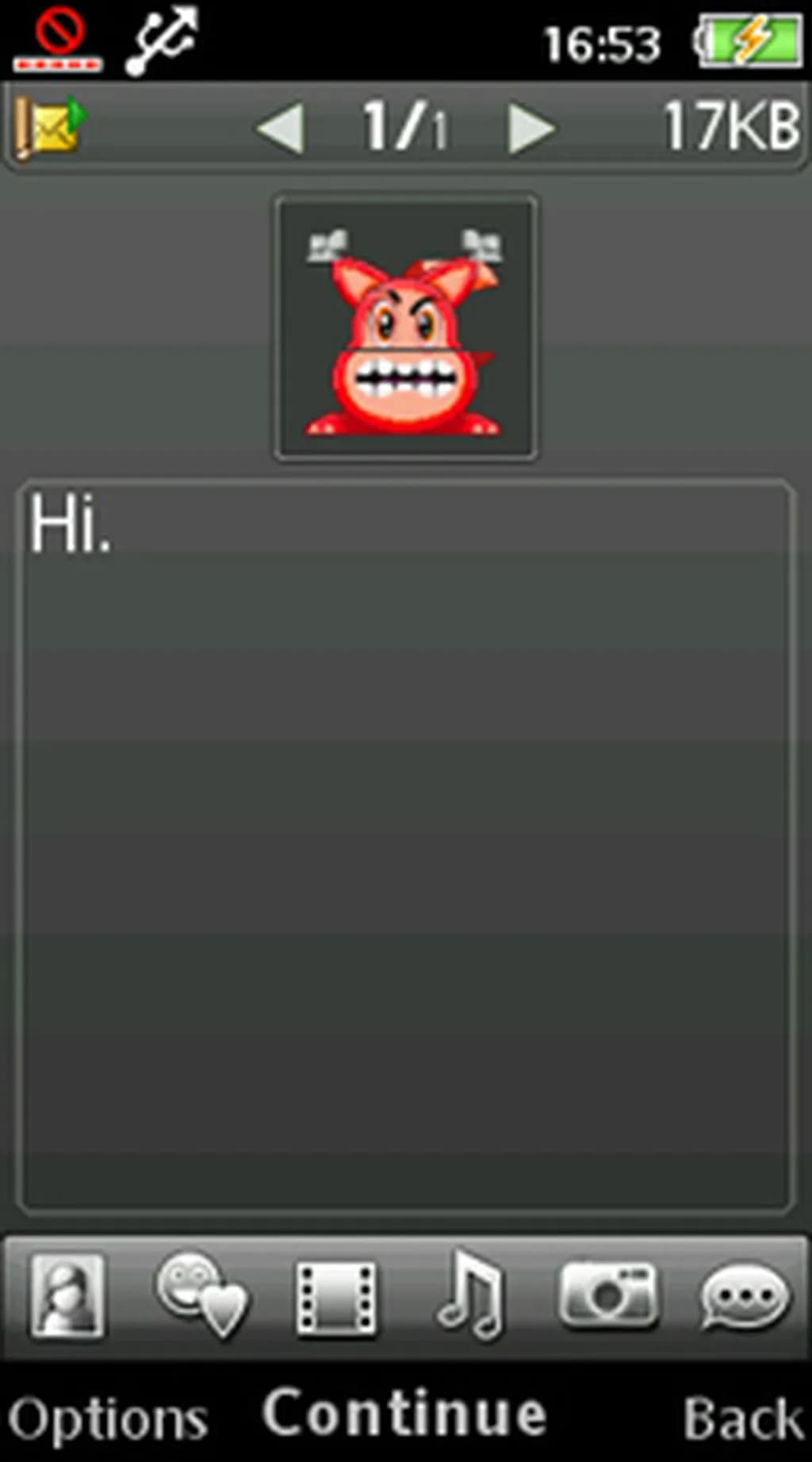812x1462 pixels.
Task: Edit the message text saying Hi.
Action: [x=404, y=845]
